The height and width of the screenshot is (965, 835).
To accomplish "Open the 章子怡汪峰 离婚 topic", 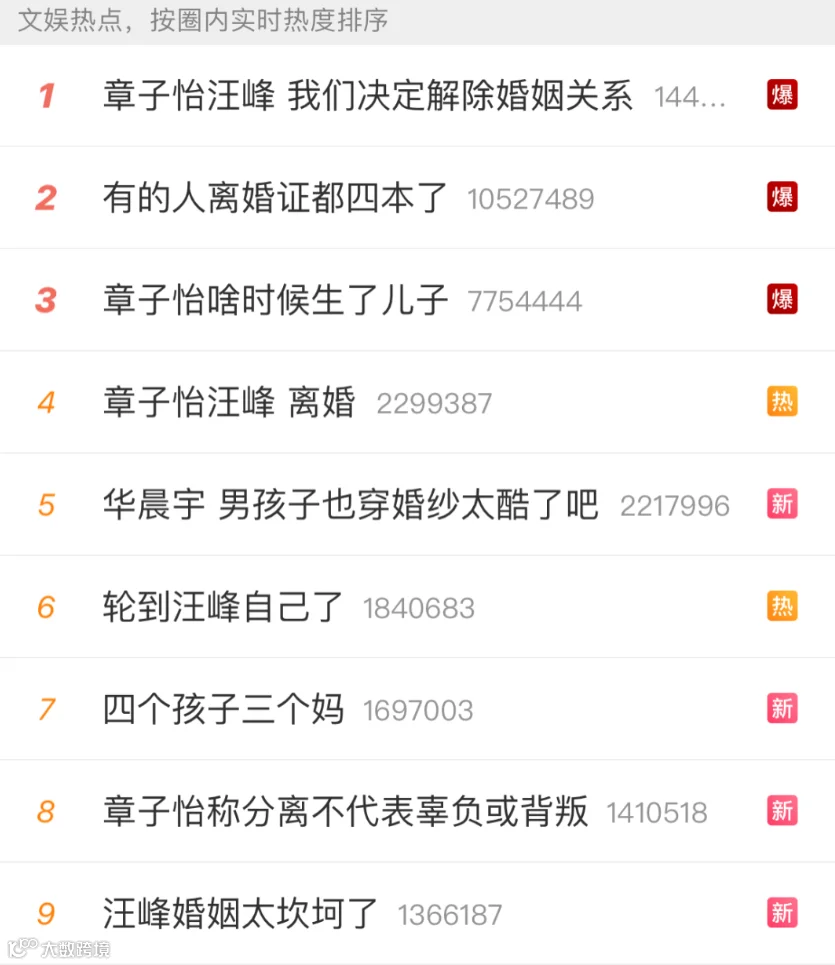I will (x=417, y=402).
